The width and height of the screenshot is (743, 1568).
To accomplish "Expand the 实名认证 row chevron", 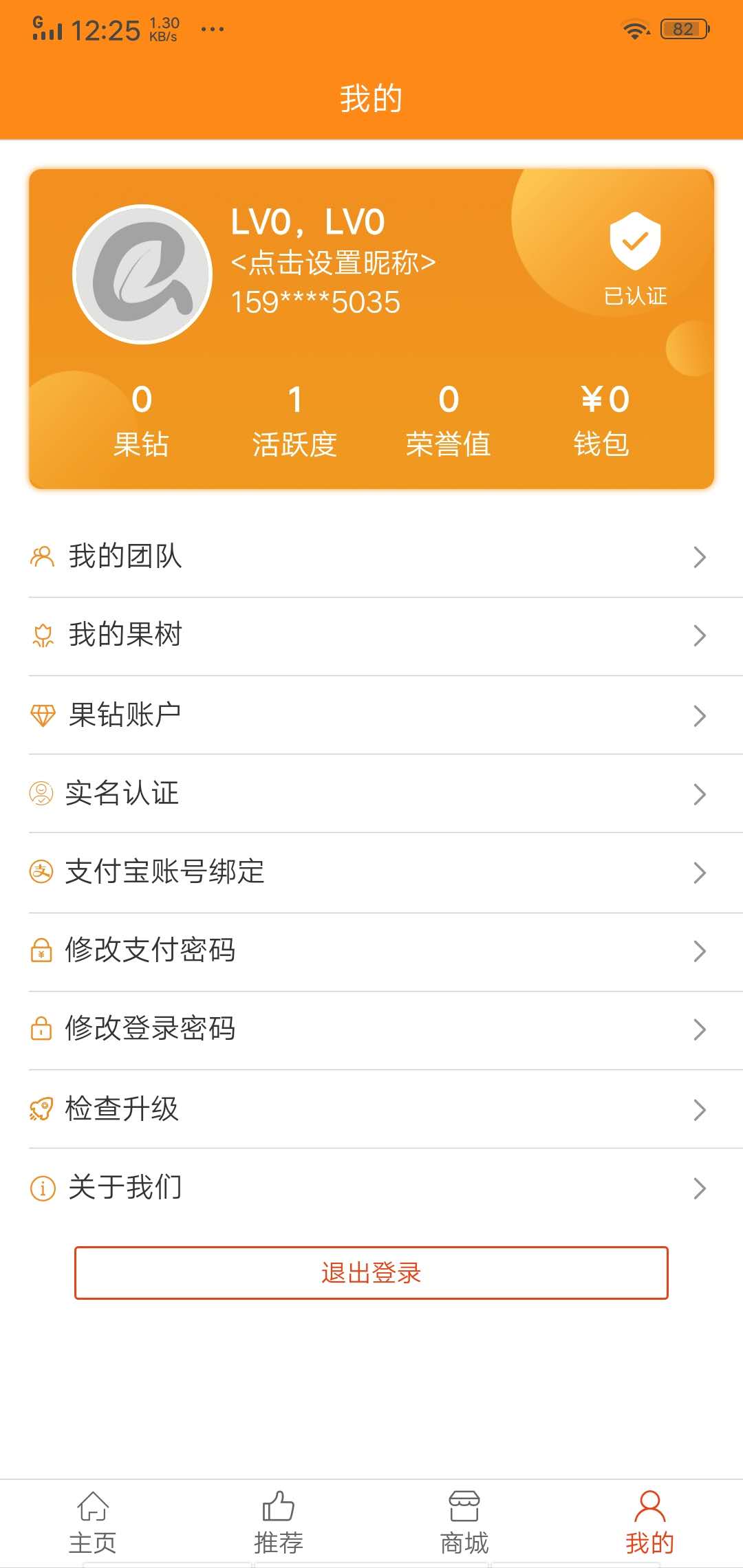I will pos(700,794).
